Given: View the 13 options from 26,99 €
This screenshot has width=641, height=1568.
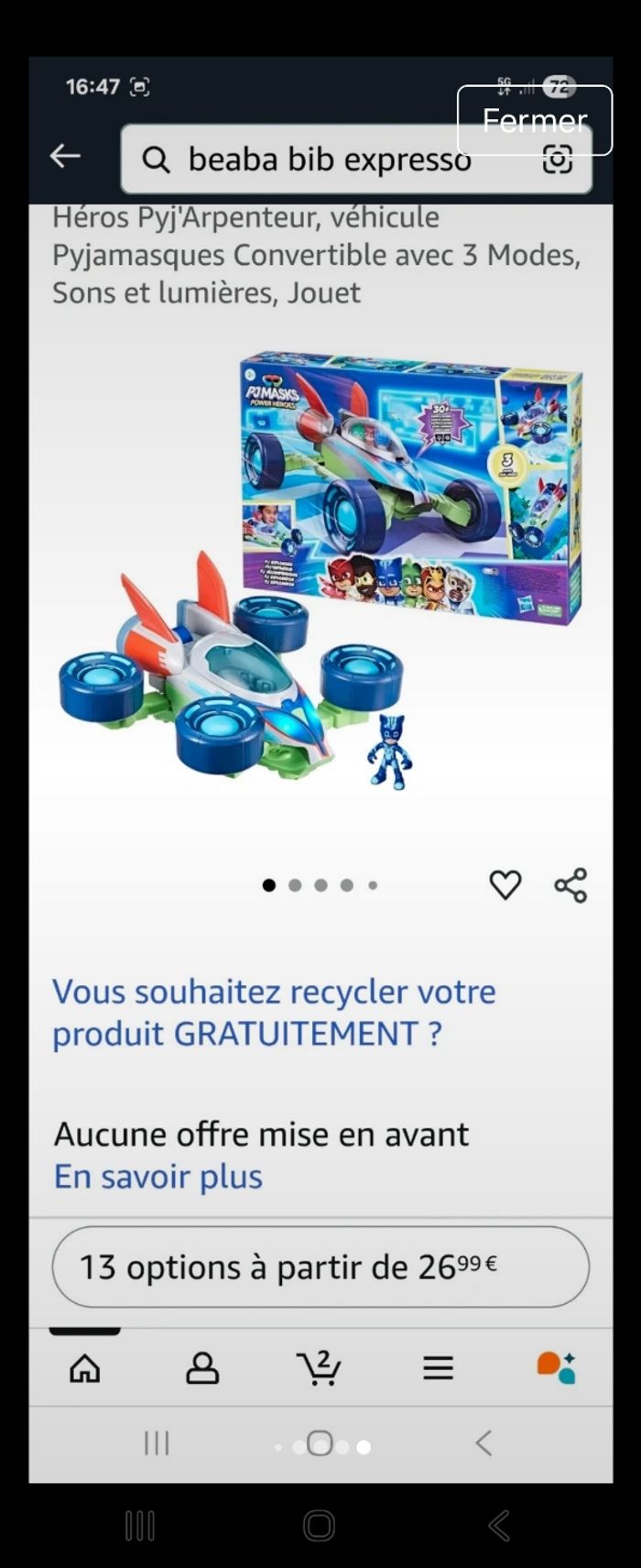Looking at the screenshot, I should pyautogui.click(x=320, y=1267).
